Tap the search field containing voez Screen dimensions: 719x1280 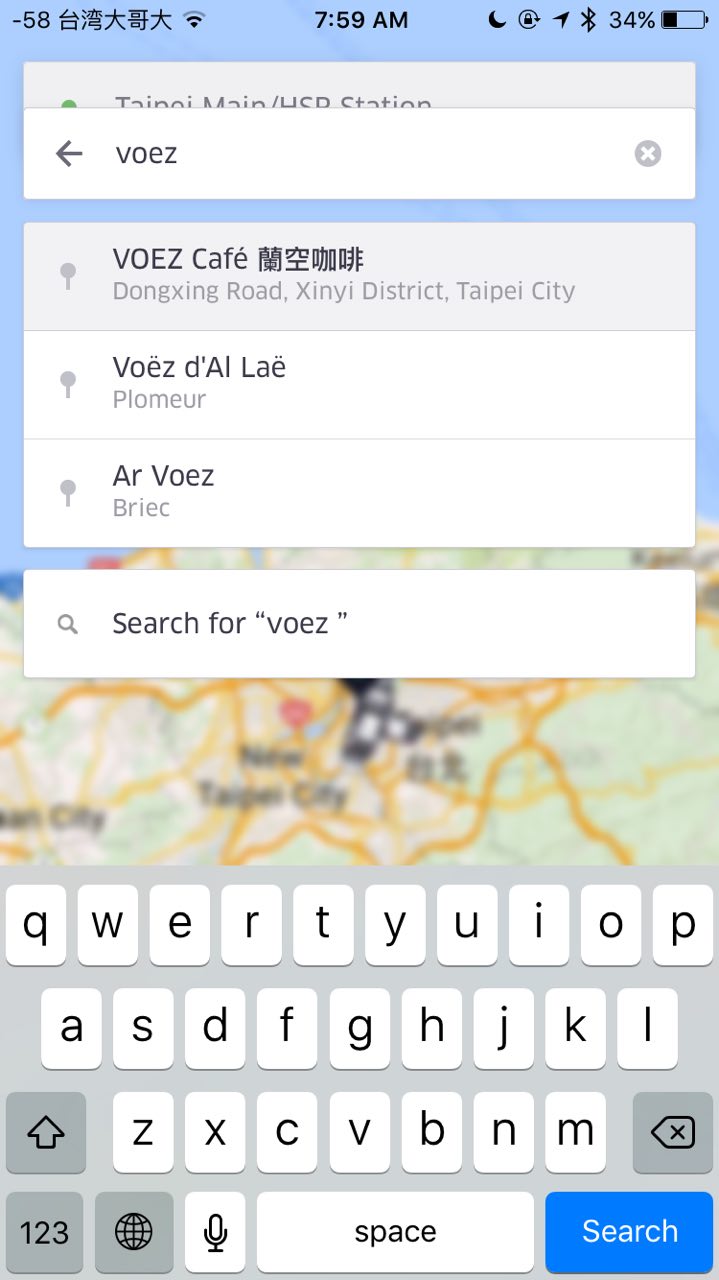coord(360,153)
